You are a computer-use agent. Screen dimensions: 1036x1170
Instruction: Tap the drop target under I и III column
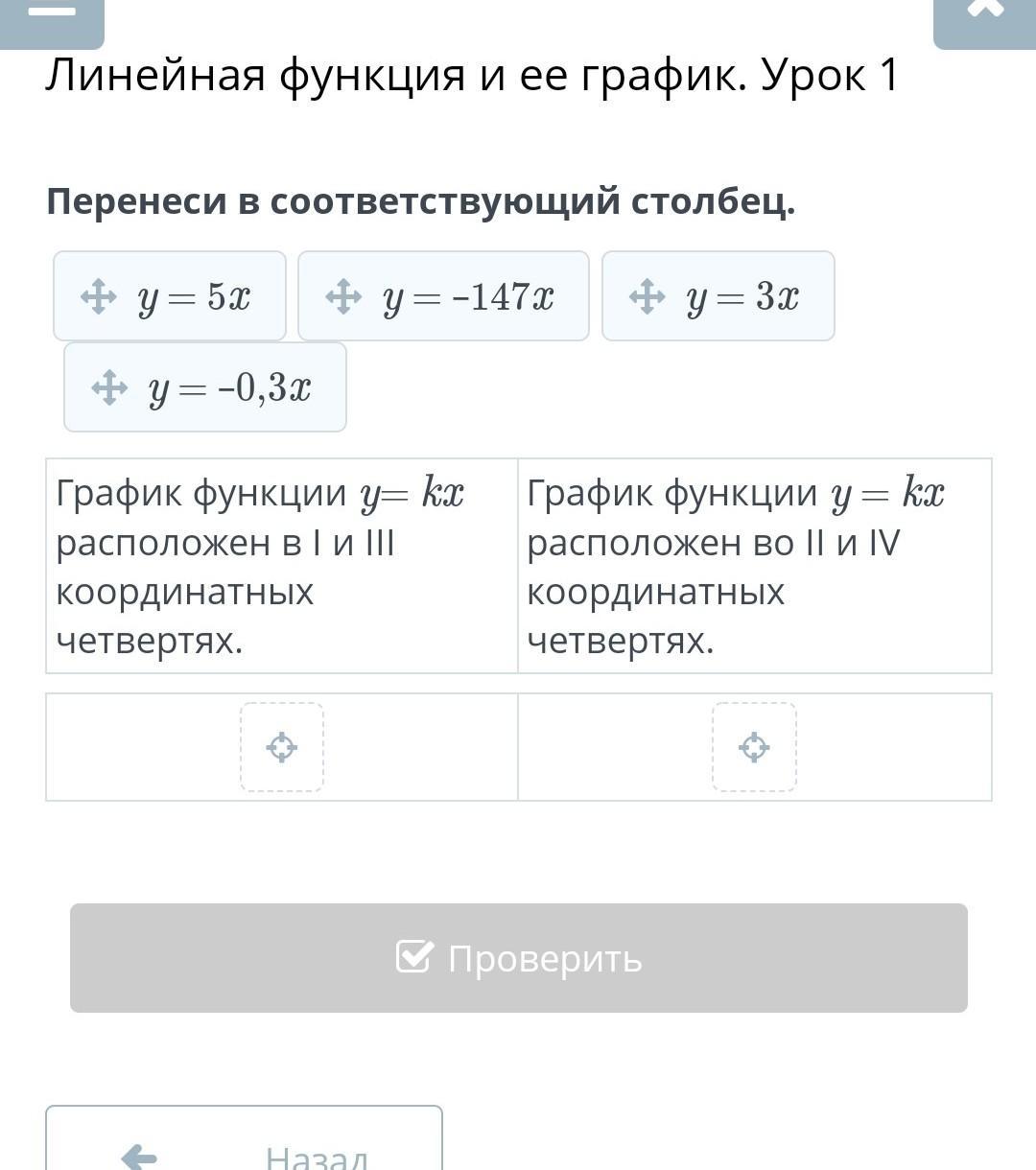282,747
